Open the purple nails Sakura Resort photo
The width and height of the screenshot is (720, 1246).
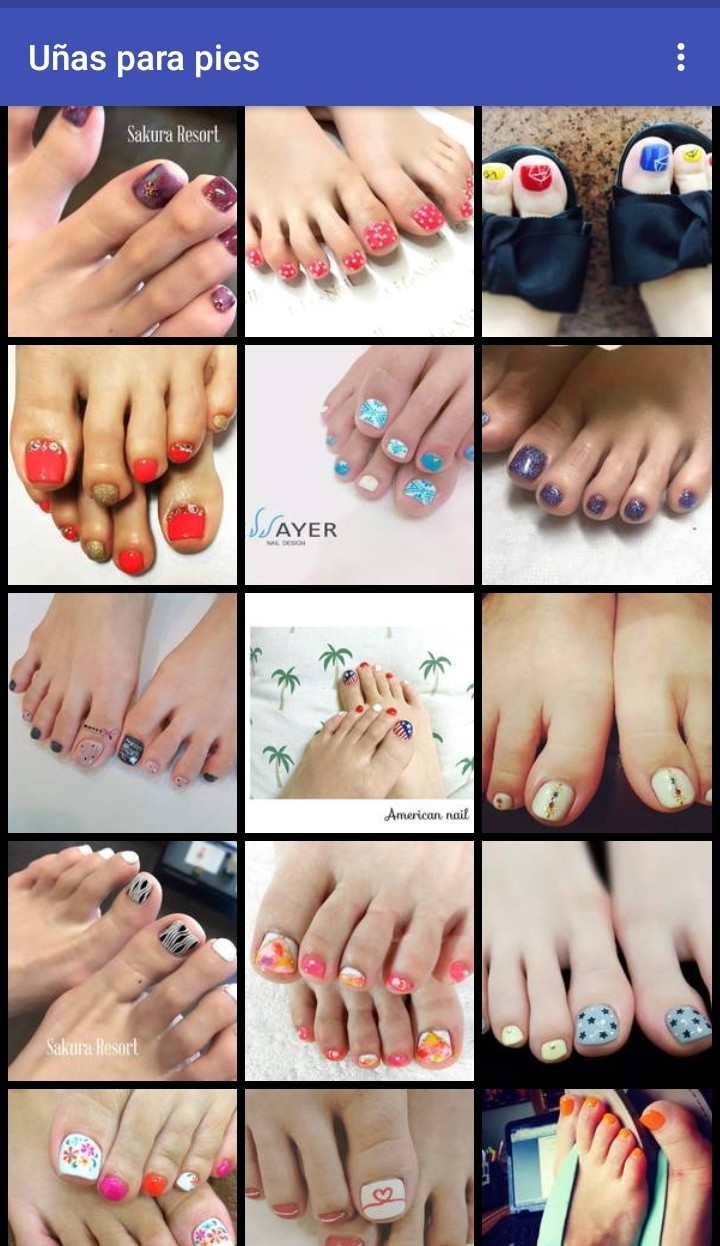pos(123,221)
